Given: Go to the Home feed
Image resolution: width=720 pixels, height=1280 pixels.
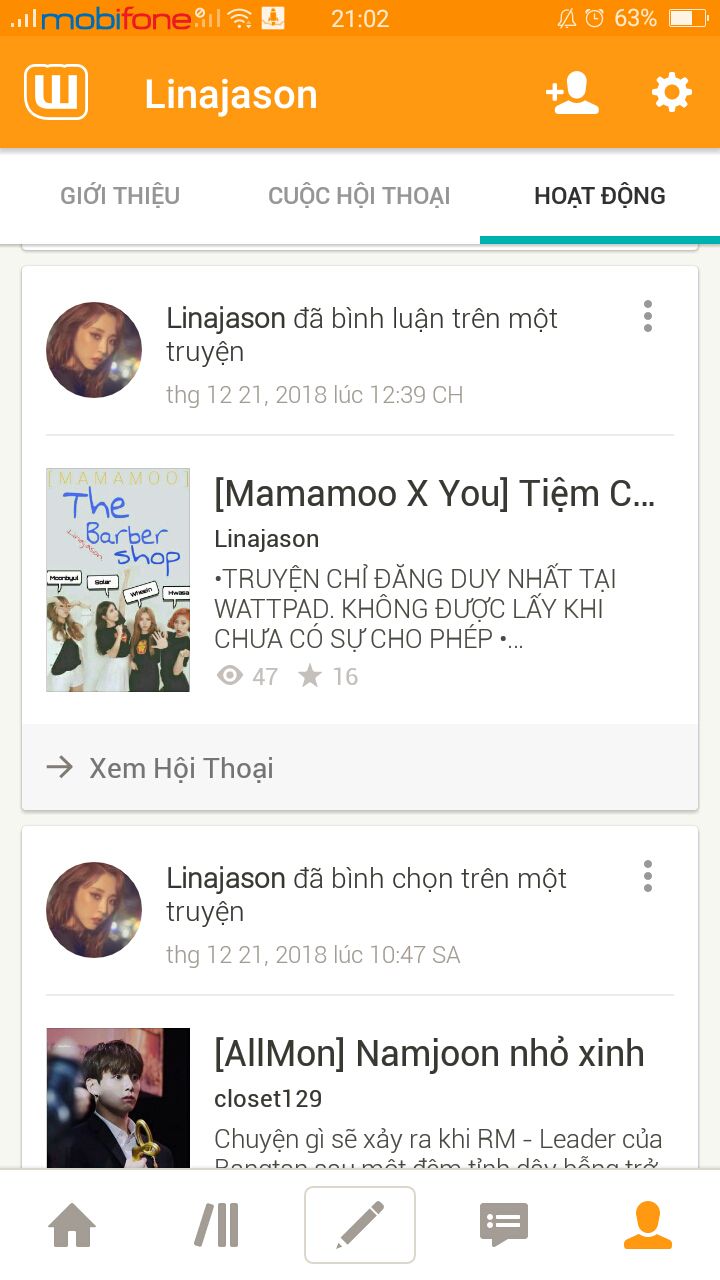Looking at the screenshot, I should 72,1225.
